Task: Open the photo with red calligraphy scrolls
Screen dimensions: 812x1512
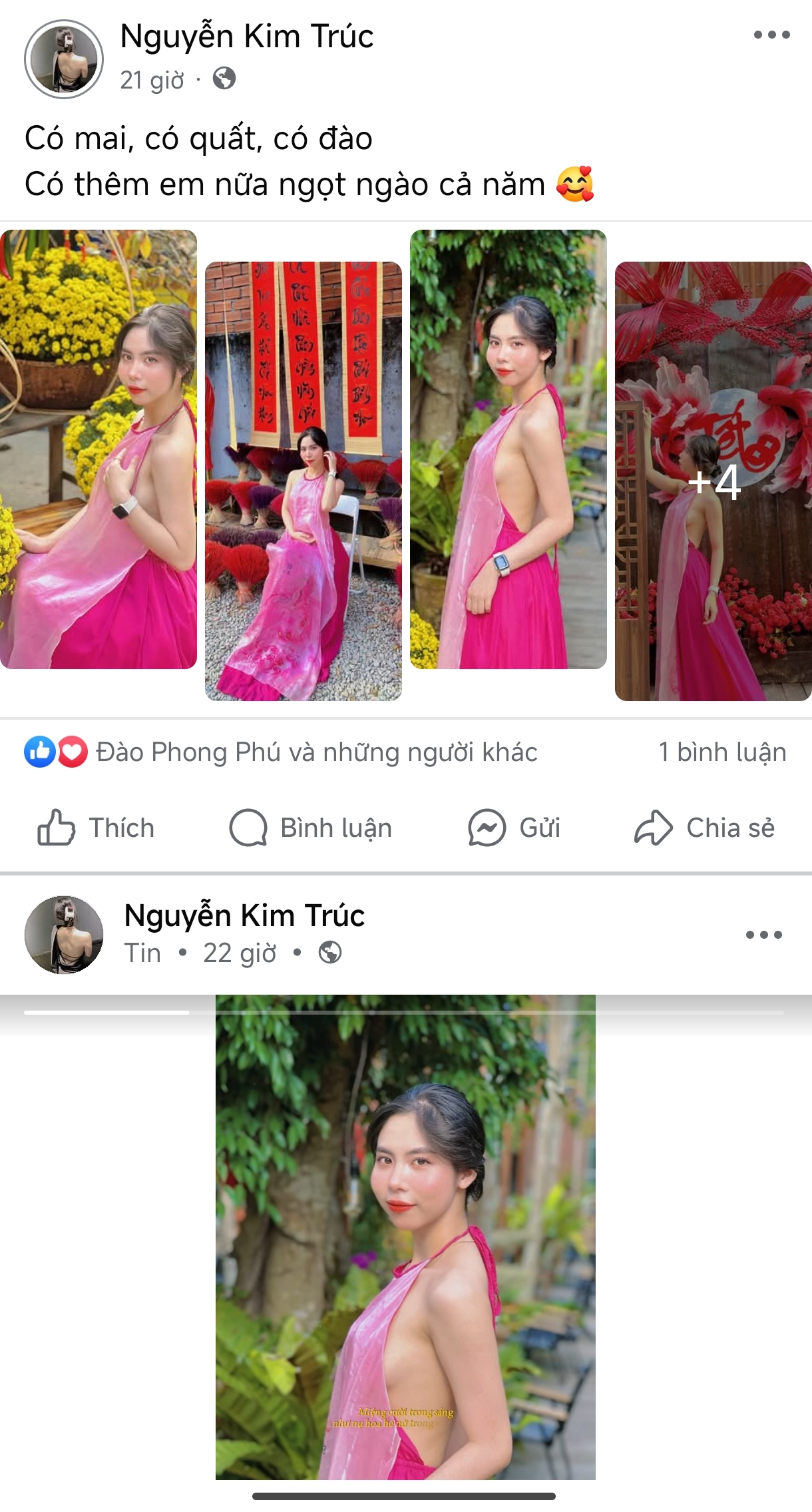Action: [x=304, y=481]
